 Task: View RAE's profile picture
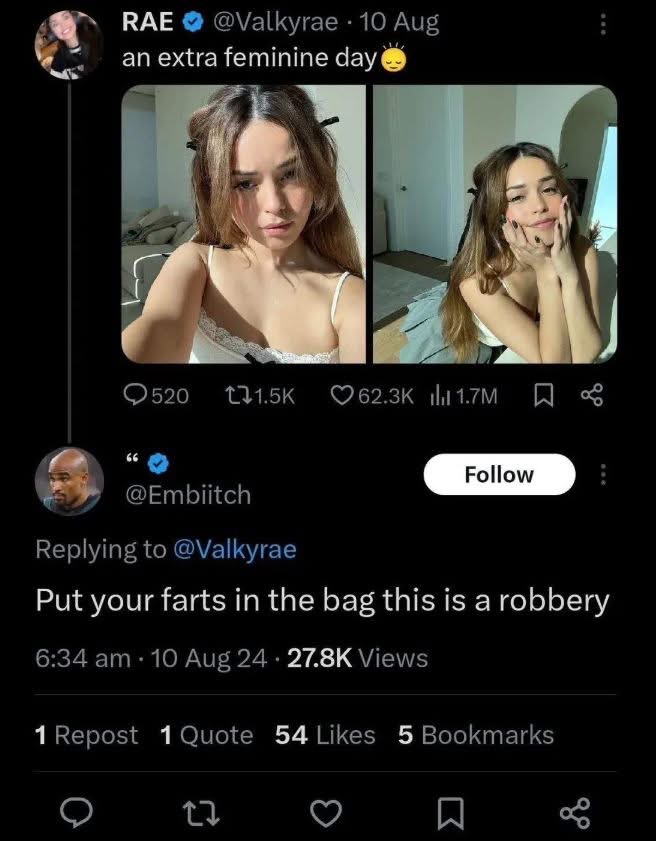click(68, 46)
